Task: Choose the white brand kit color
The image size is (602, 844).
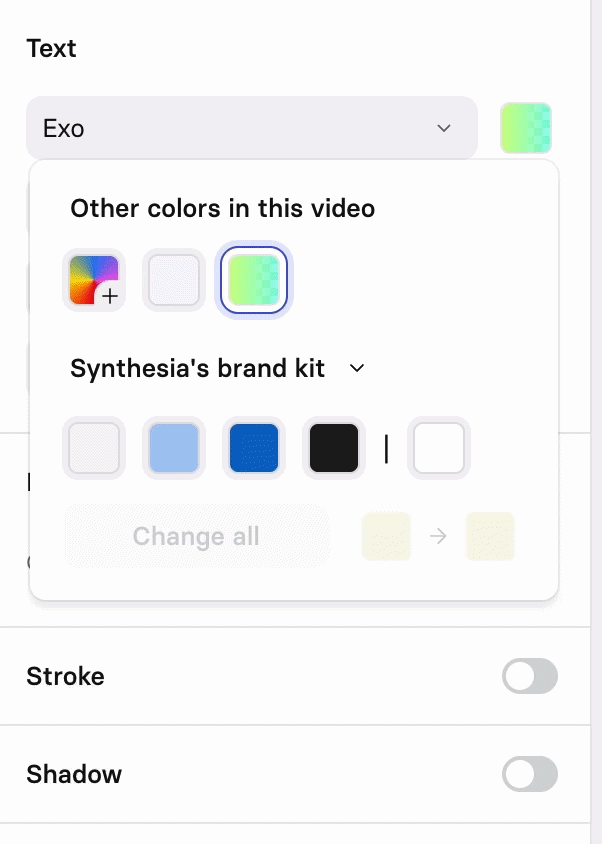Action: tap(439, 447)
